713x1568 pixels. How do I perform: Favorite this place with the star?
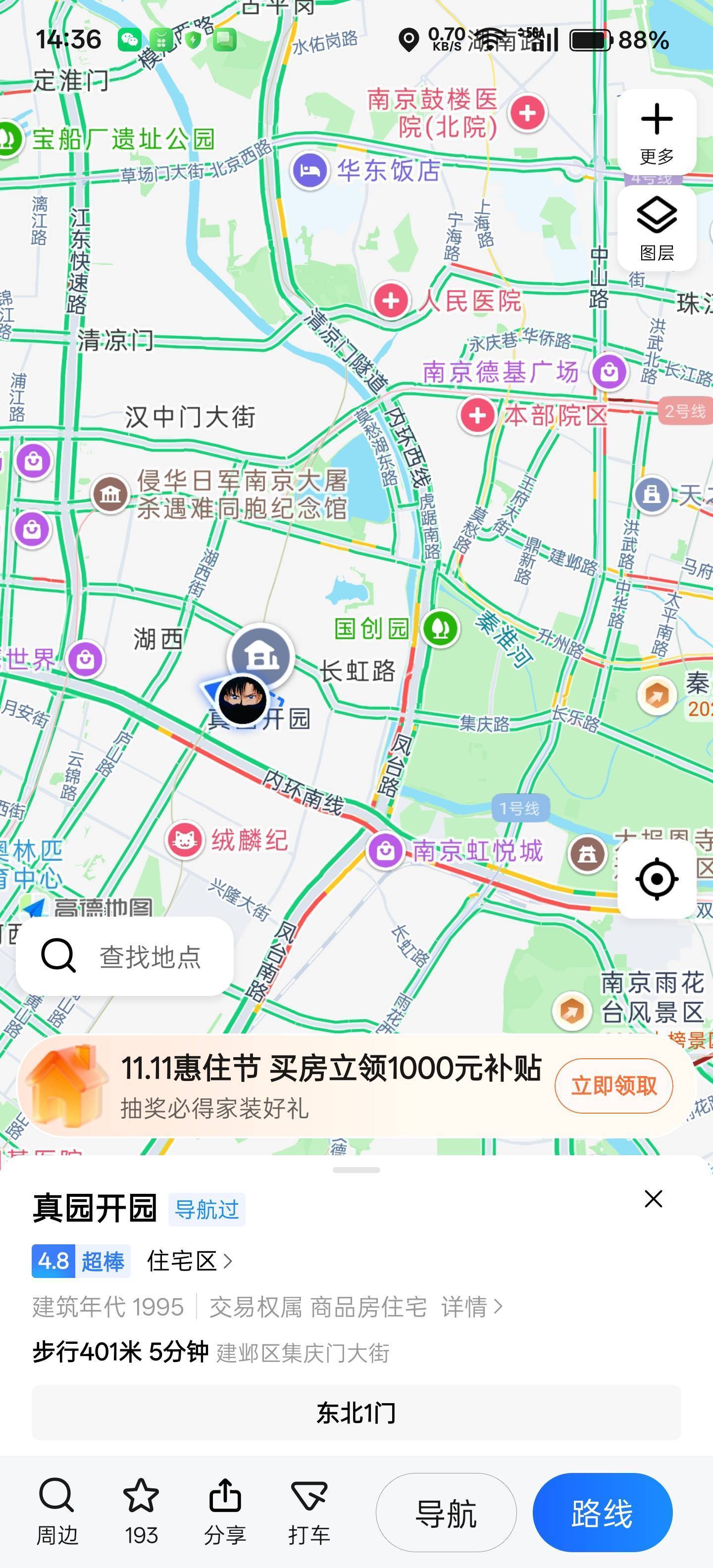pos(141,1512)
